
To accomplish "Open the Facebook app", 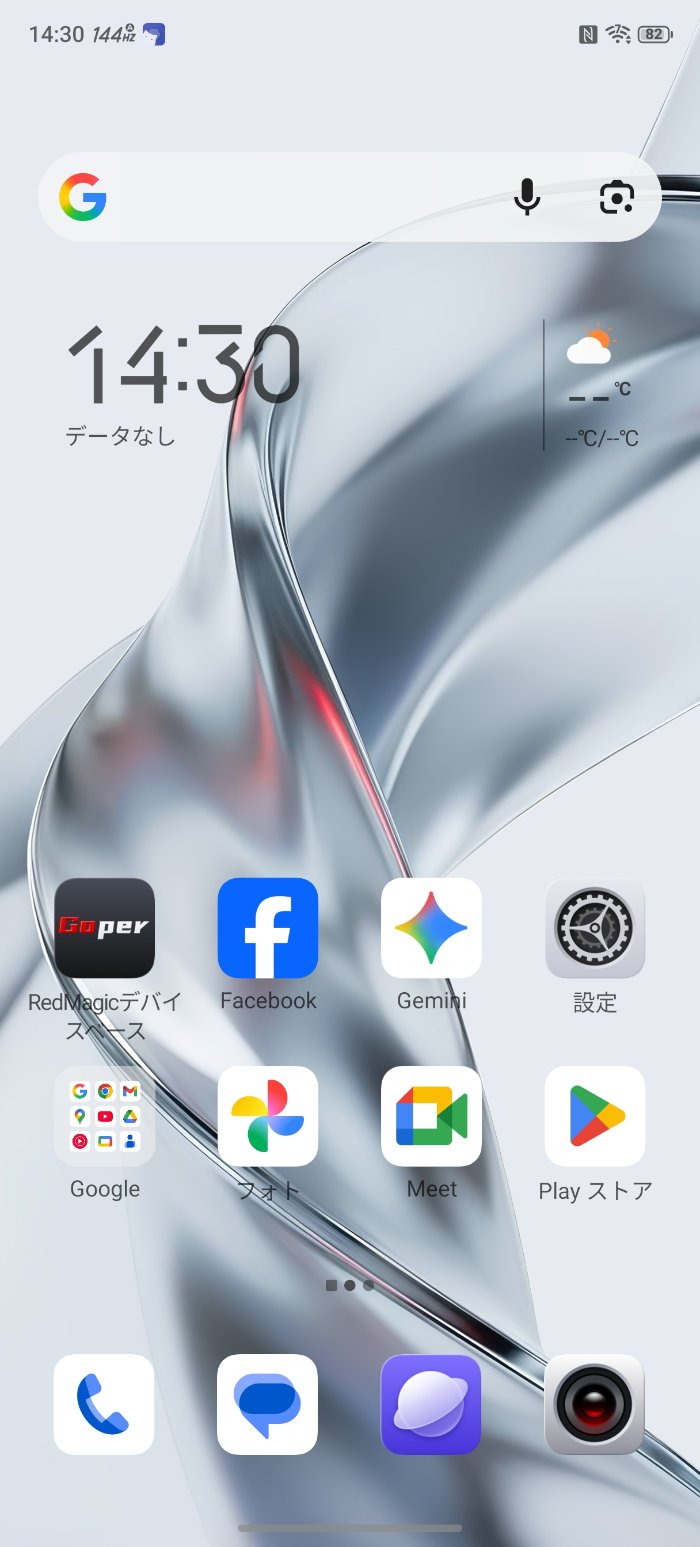I will click(268, 928).
